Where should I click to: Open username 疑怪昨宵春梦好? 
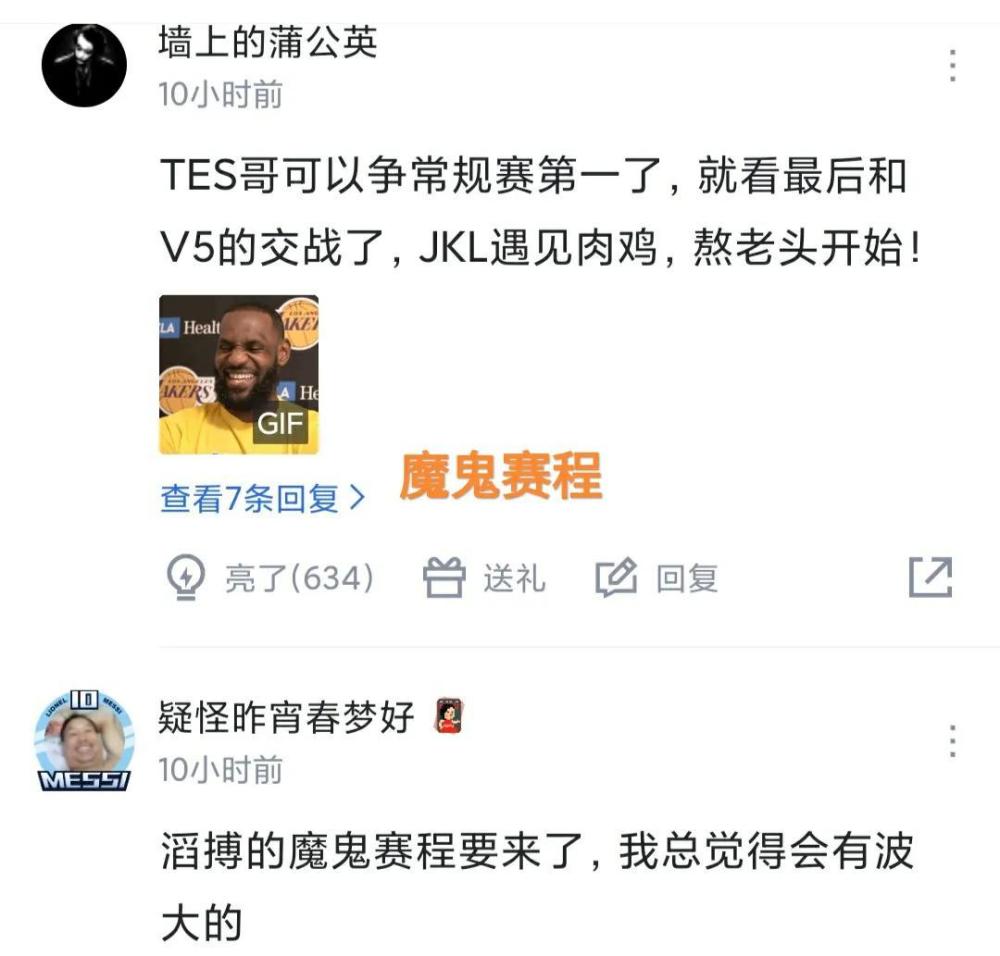click(x=286, y=716)
